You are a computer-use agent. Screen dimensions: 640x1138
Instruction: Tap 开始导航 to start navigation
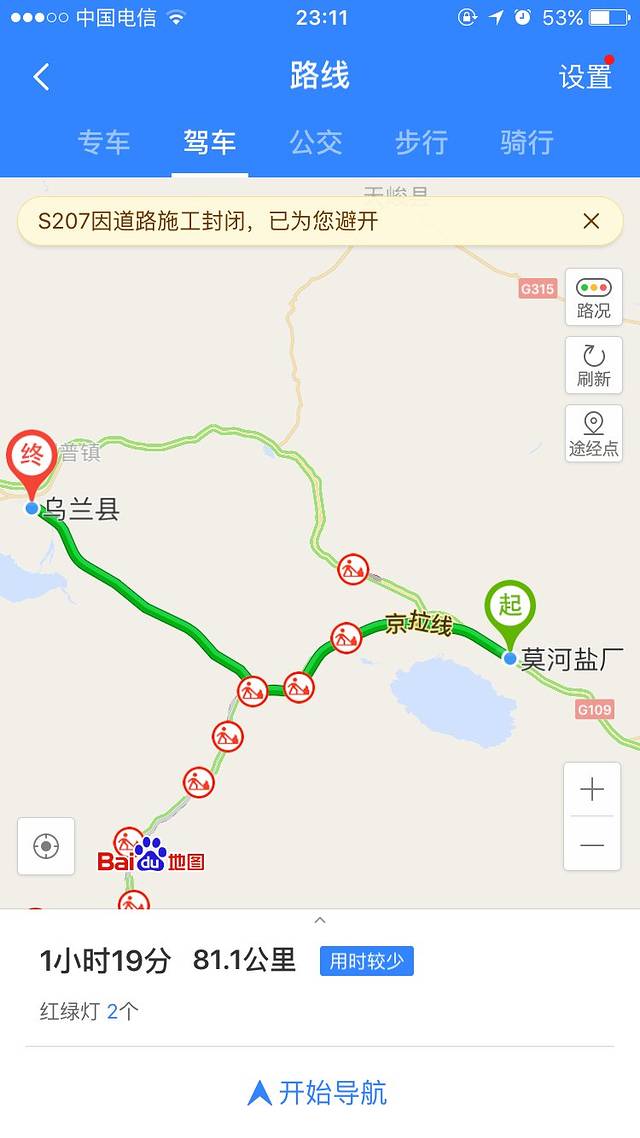(320, 1092)
